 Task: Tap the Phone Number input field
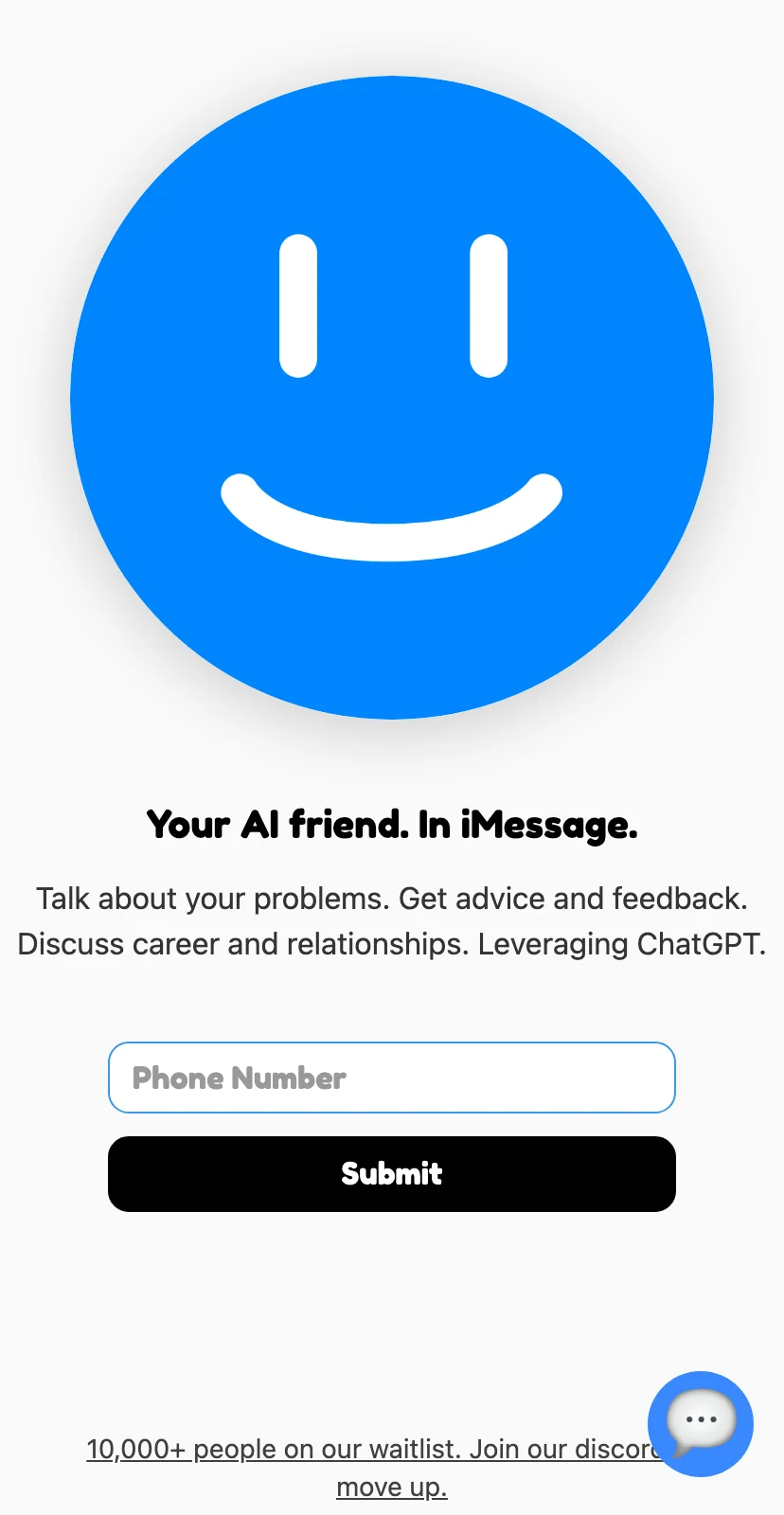[391, 1078]
